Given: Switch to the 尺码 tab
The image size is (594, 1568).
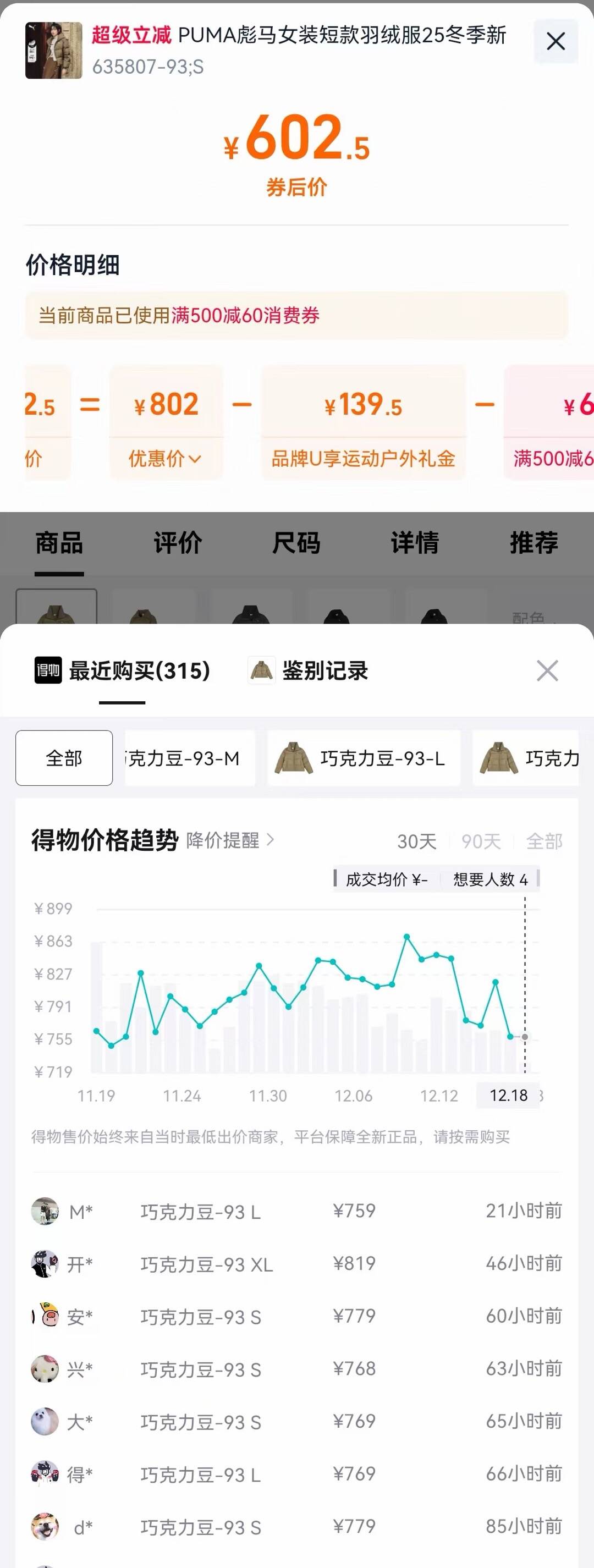Looking at the screenshot, I should (296, 542).
